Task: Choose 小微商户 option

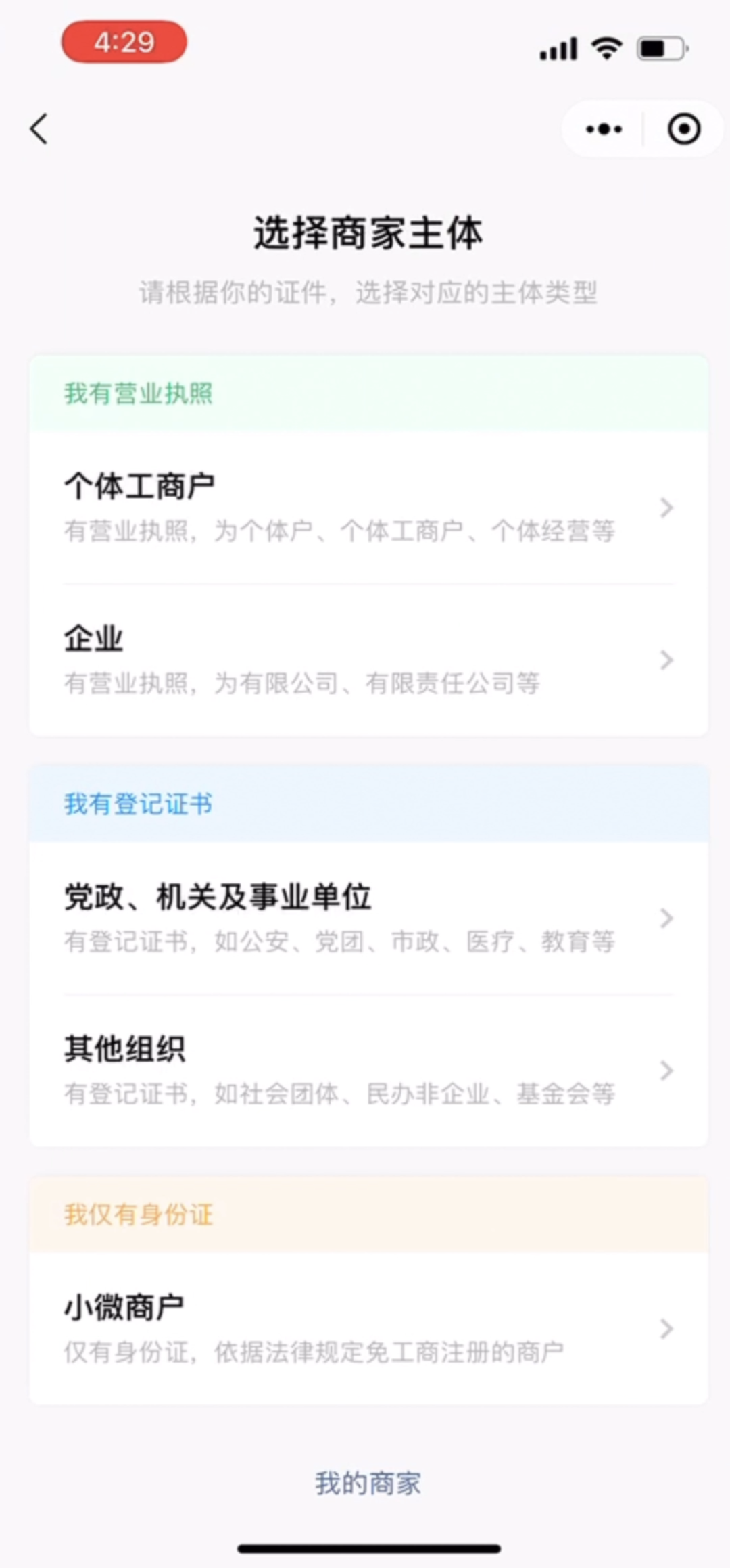Action: (369, 1329)
